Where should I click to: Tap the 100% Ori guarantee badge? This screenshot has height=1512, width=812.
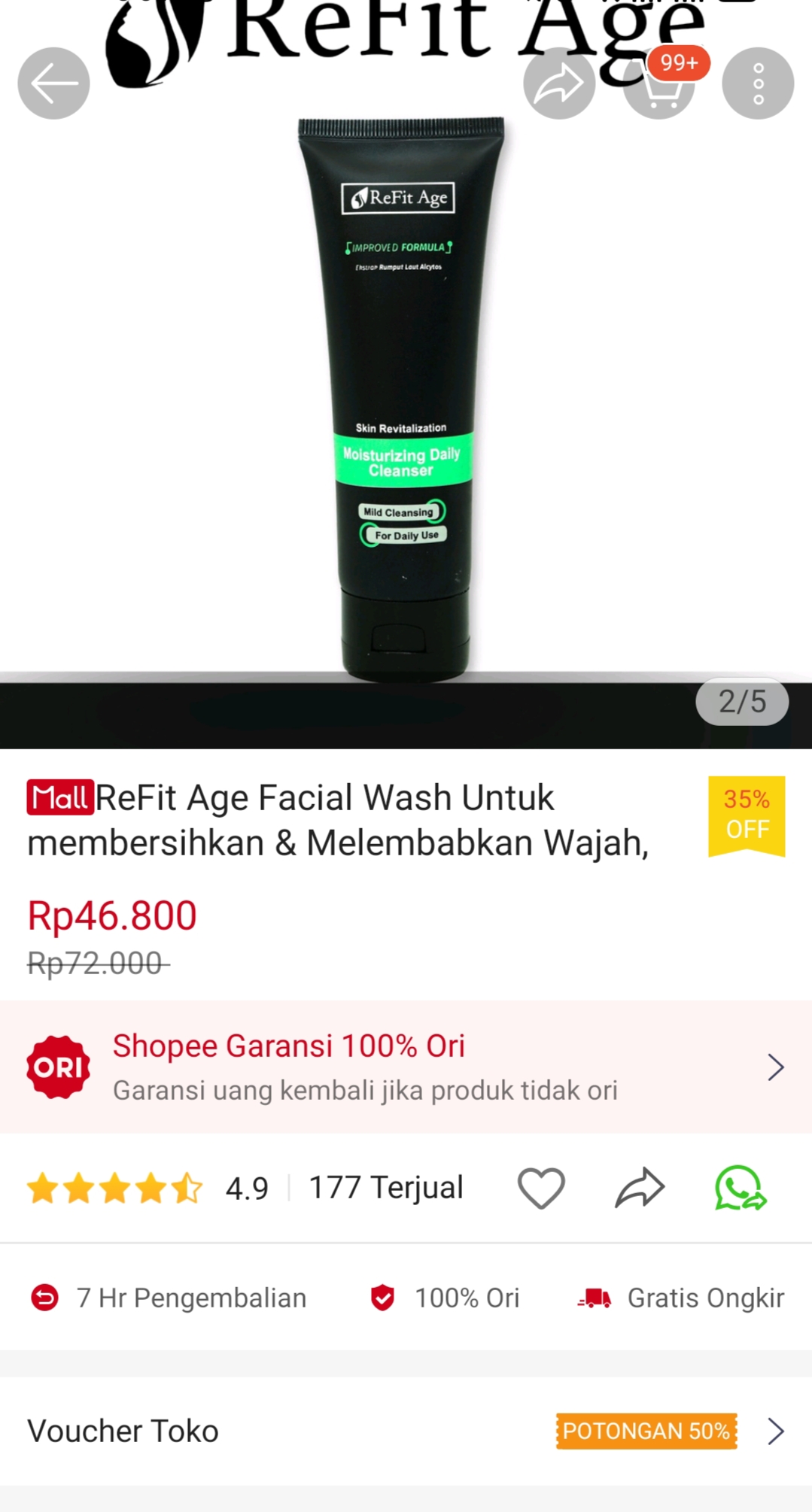coord(444,1298)
